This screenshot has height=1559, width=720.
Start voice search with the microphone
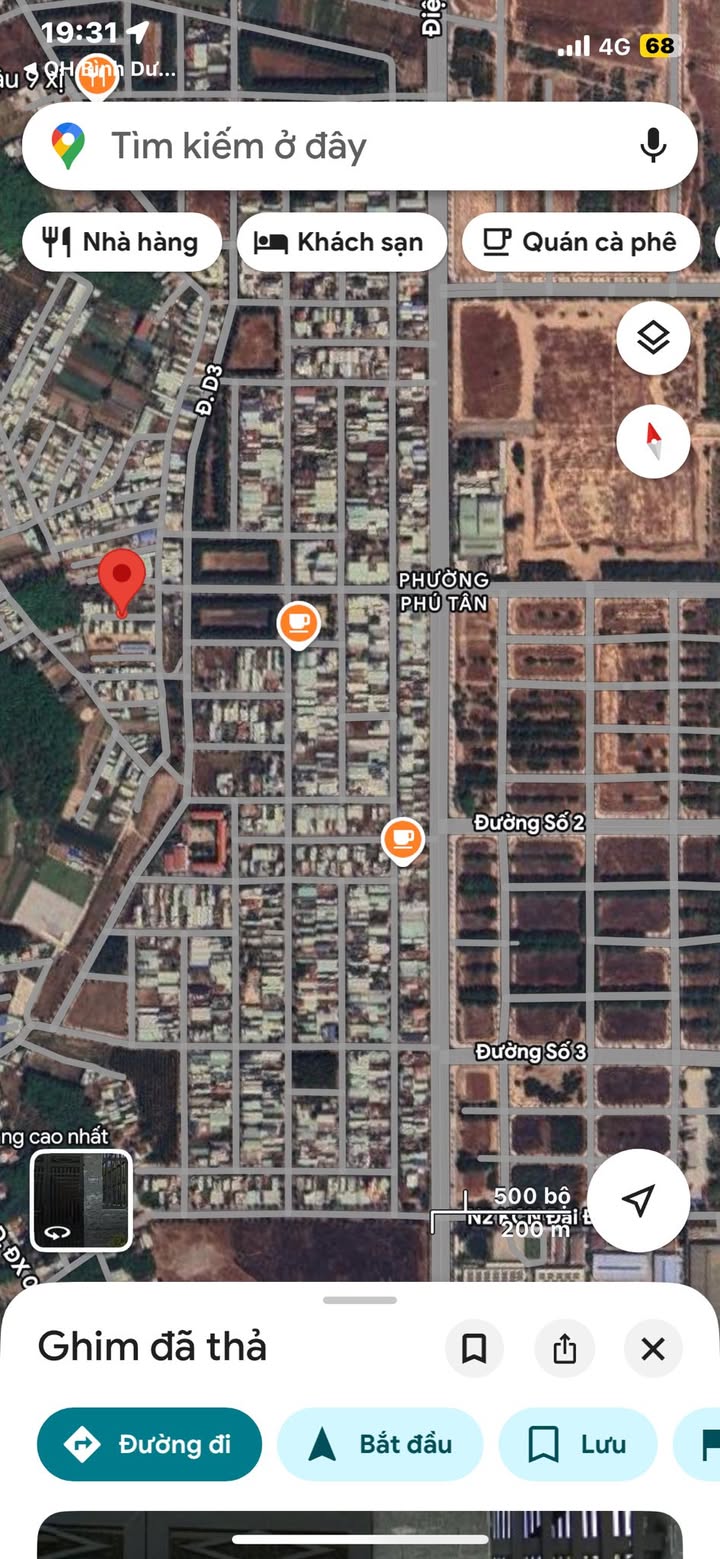(x=653, y=146)
